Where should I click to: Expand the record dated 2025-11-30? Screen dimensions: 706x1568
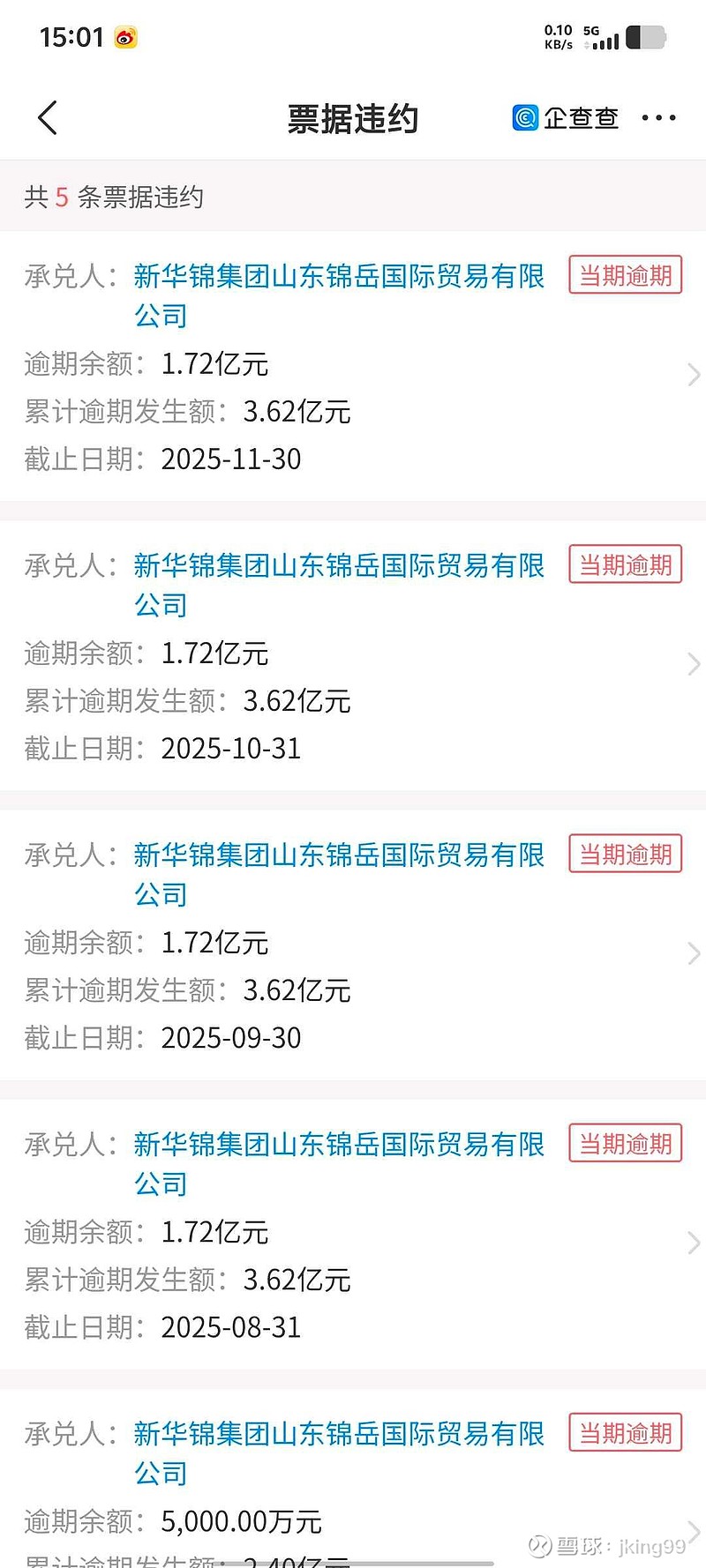pyautogui.click(x=695, y=375)
